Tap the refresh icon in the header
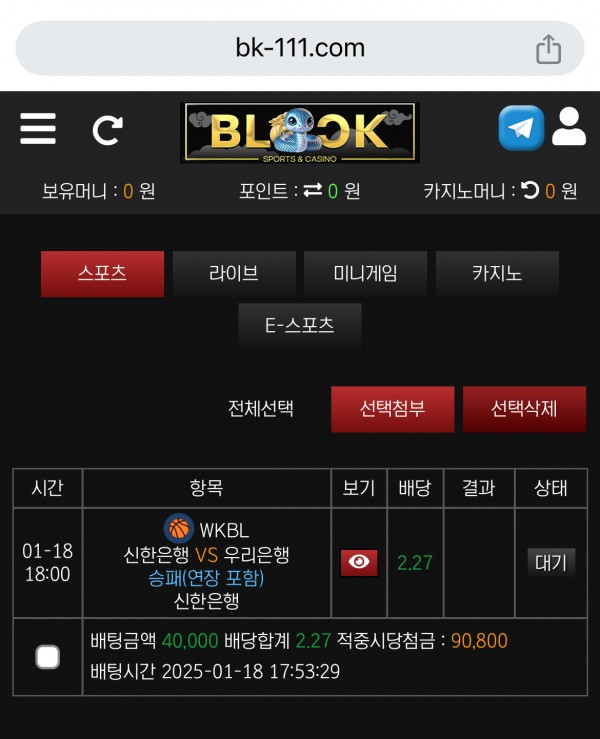The width and height of the screenshot is (600, 739). [x=107, y=130]
